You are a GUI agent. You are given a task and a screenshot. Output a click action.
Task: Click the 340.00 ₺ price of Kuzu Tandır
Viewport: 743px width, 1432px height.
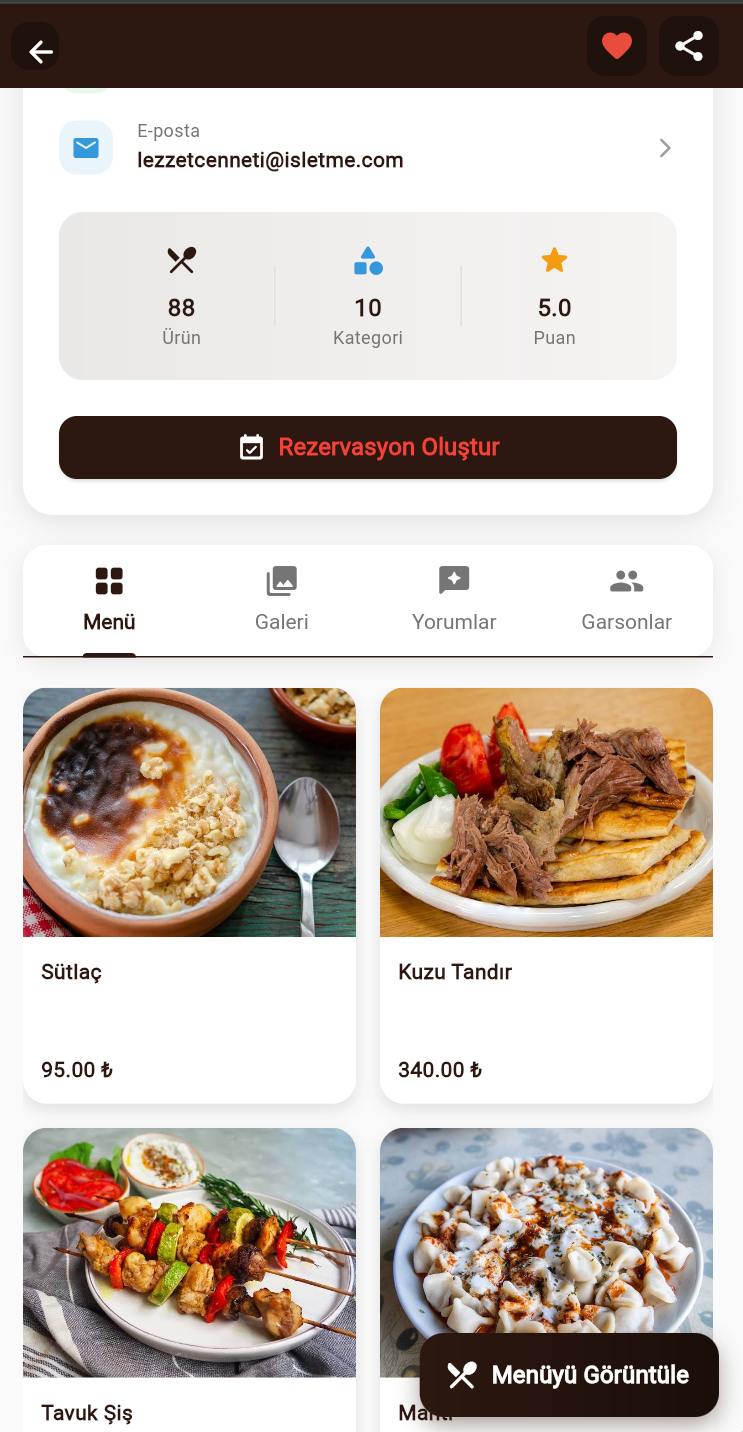[440, 1069]
